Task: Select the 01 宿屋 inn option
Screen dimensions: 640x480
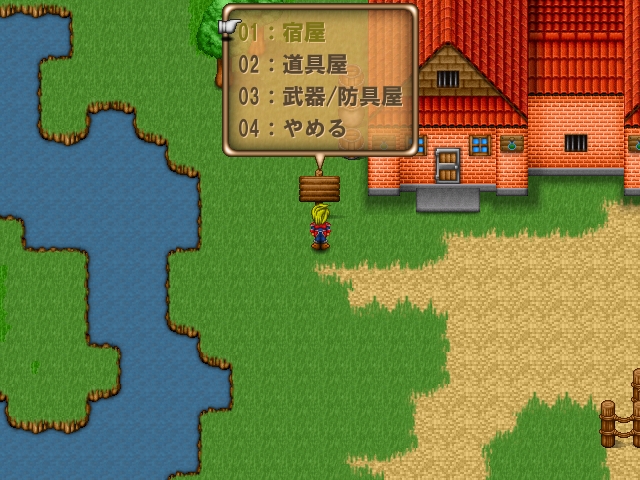Action: pyautogui.click(x=283, y=33)
